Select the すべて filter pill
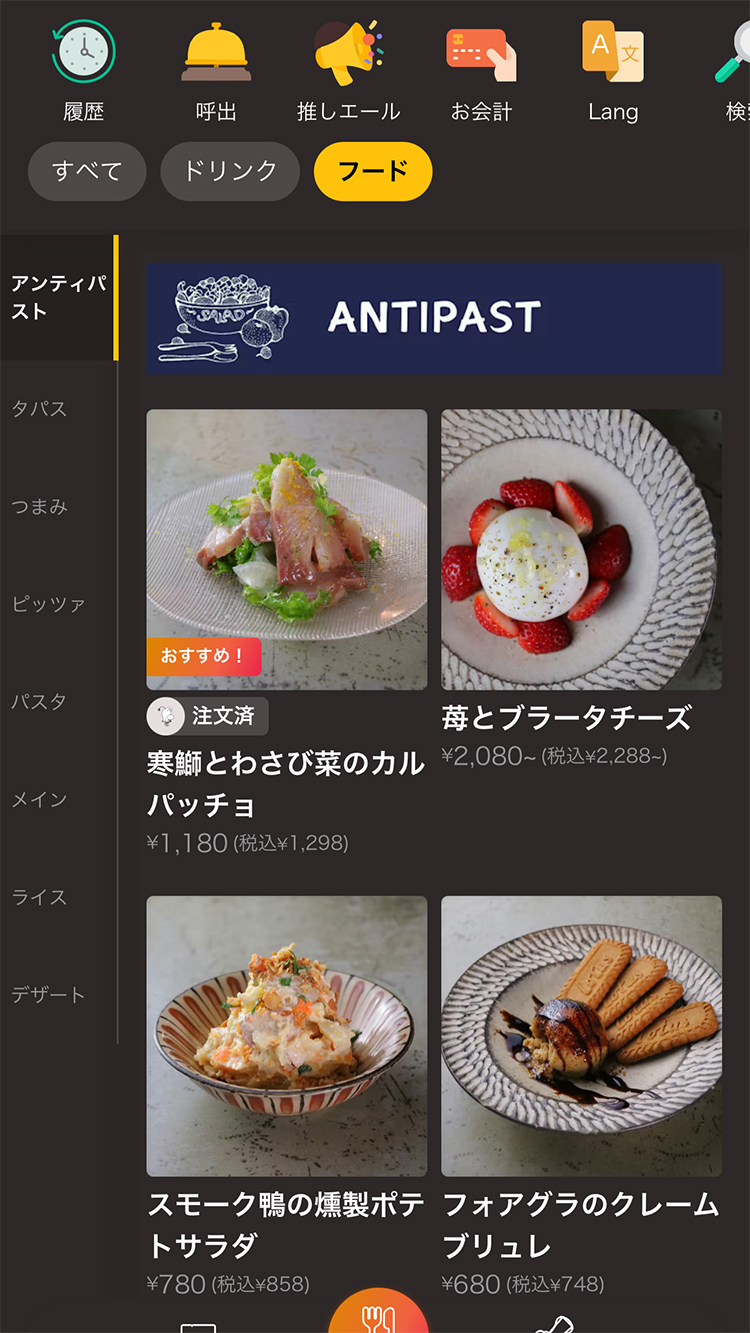Image resolution: width=750 pixels, height=1333 pixels. [87, 171]
